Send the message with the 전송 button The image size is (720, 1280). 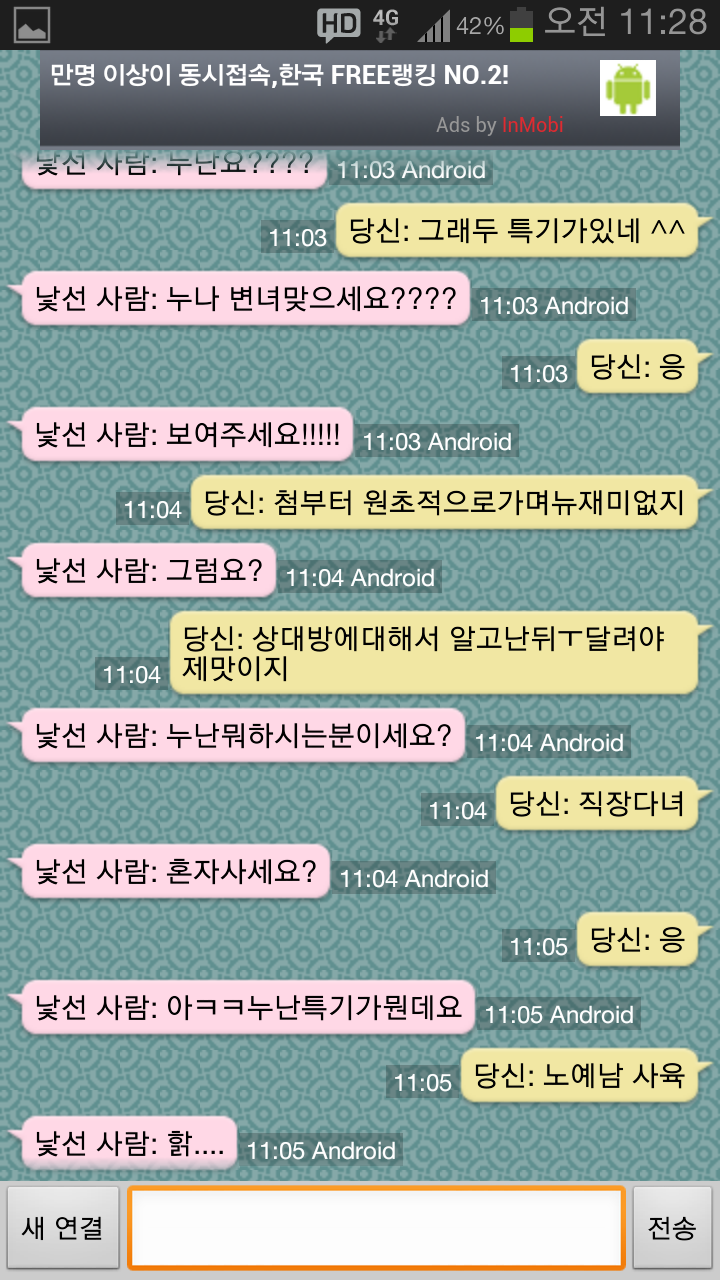point(672,1227)
